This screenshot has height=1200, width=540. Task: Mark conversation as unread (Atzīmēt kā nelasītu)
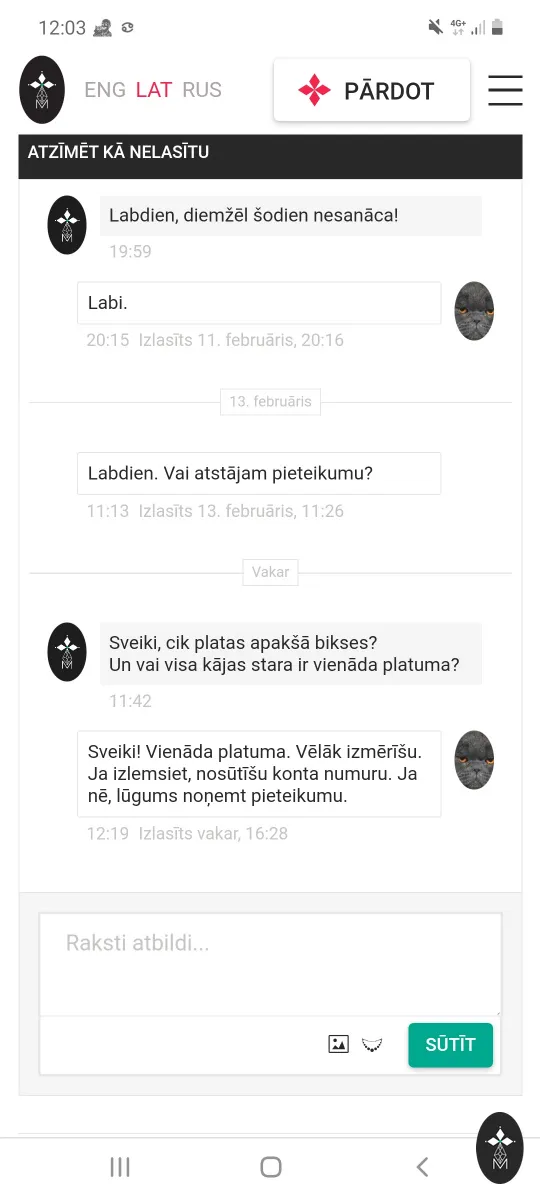point(118,153)
